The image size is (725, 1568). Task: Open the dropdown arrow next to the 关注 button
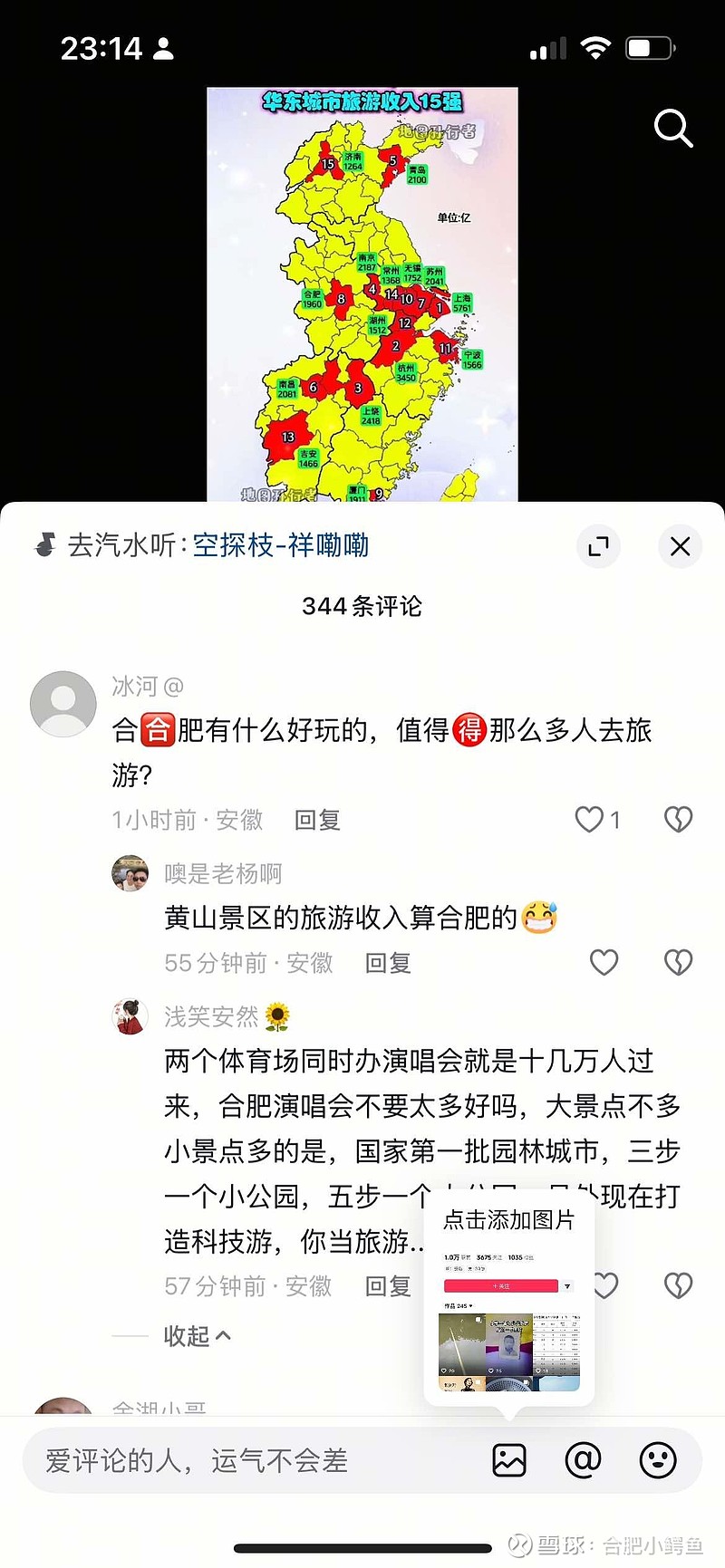tap(568, 1286)
